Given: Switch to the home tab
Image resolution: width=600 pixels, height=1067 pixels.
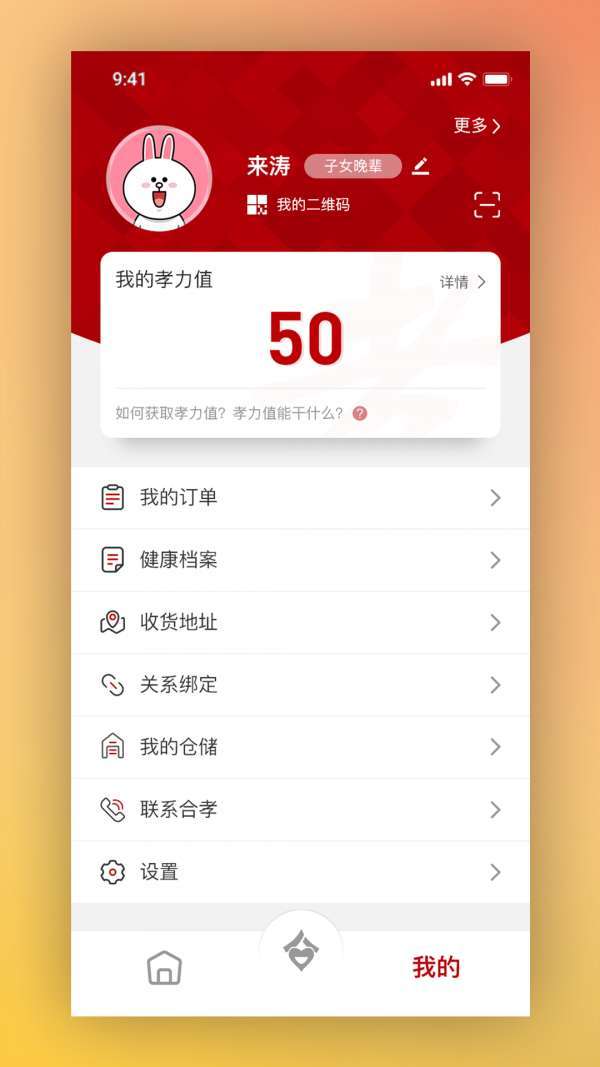Looking at the screenshot, I should click(x=164, y=968).
